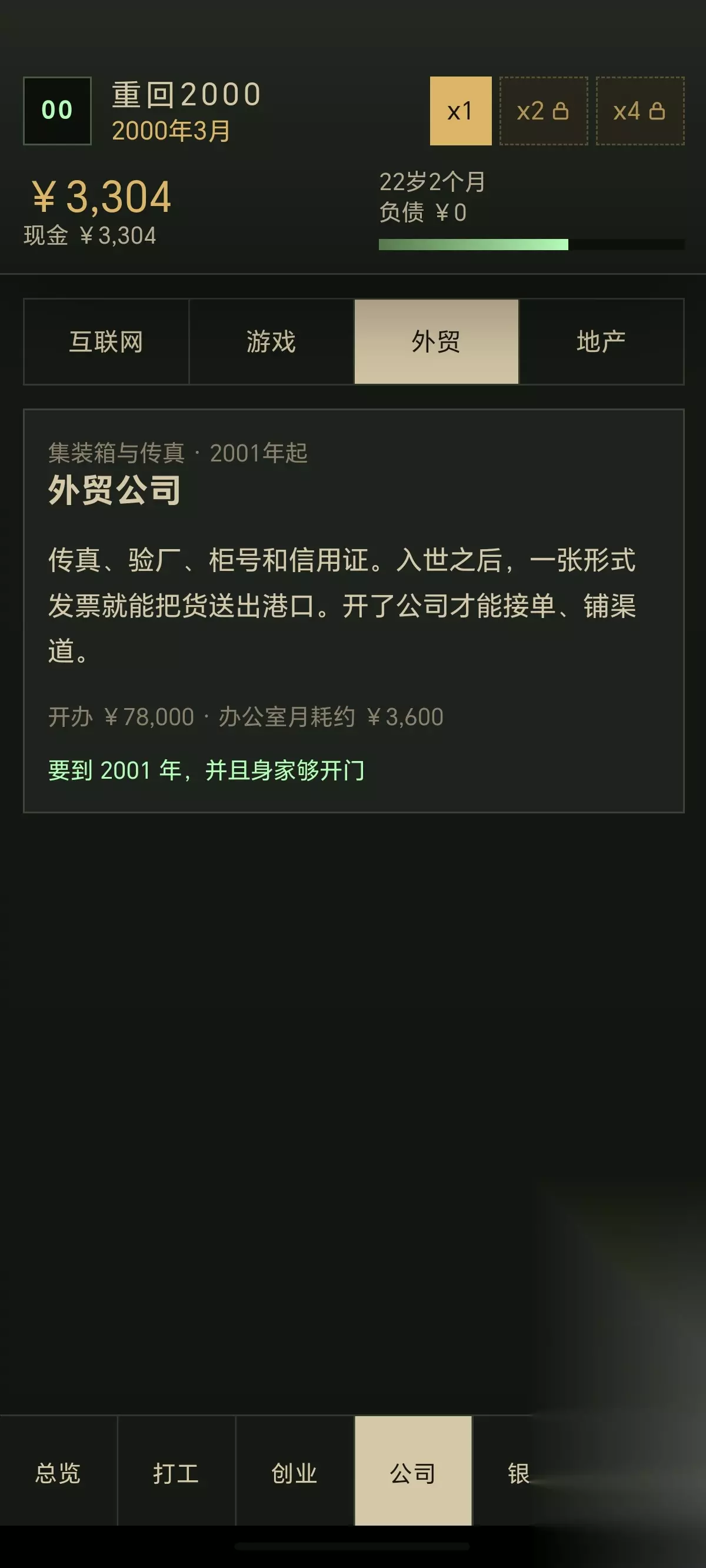This screenshot has height=1568, width=706.
Task: Open the 银 bottom tab
Action: point(519,1473)
